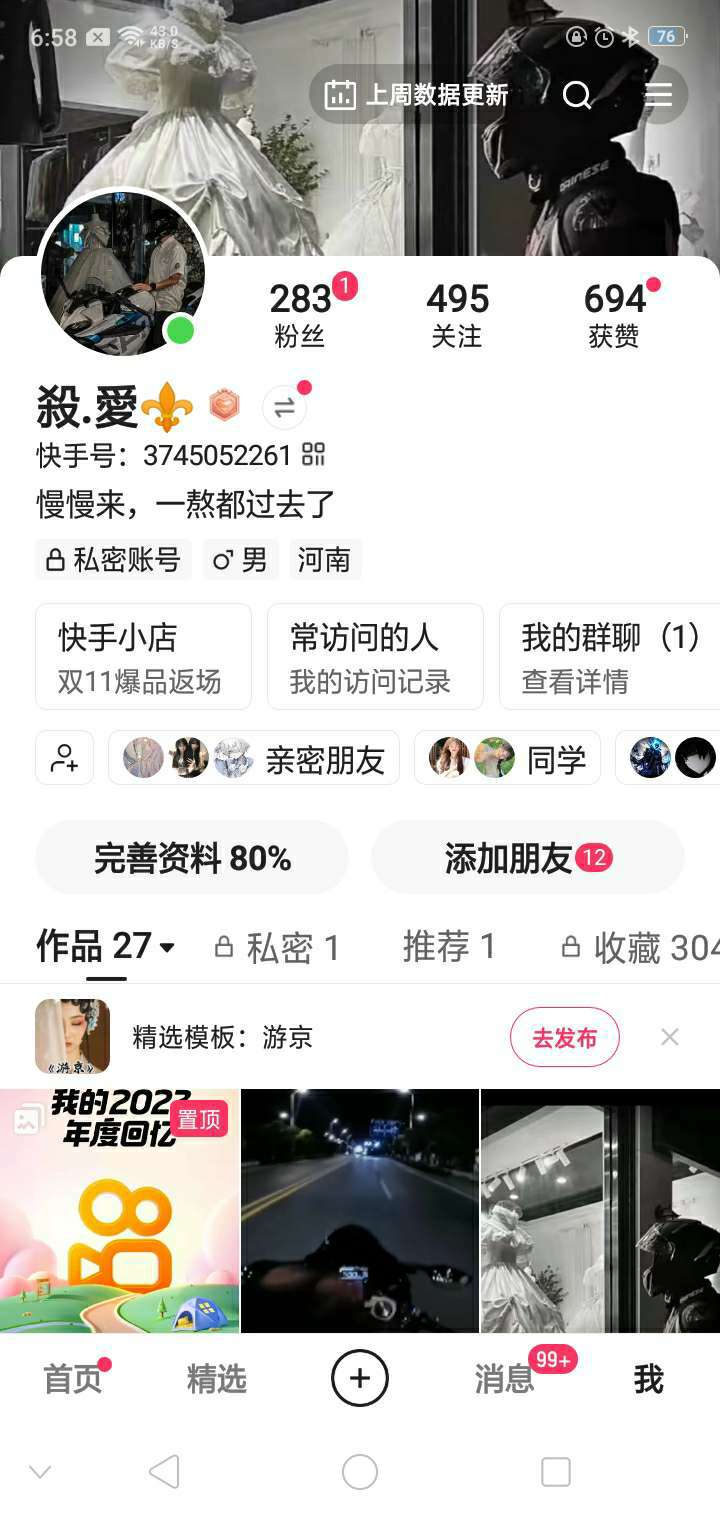The height and width of the screenshot is (1520, 720).
Task: Go to the 消息 messages tab
Action: tap(504, 1379)
